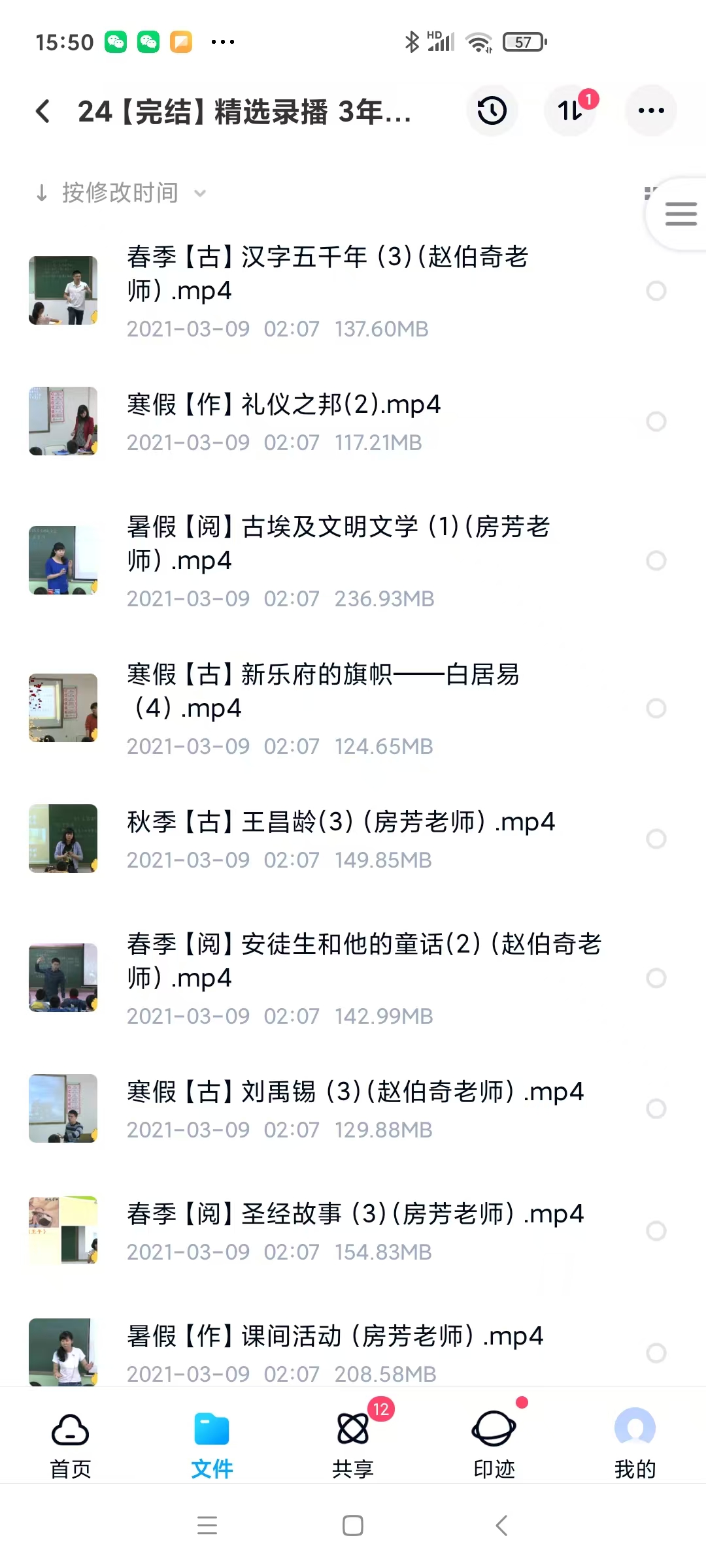Open the transfer history icon
706x1568 pixels.
(492, 111)
